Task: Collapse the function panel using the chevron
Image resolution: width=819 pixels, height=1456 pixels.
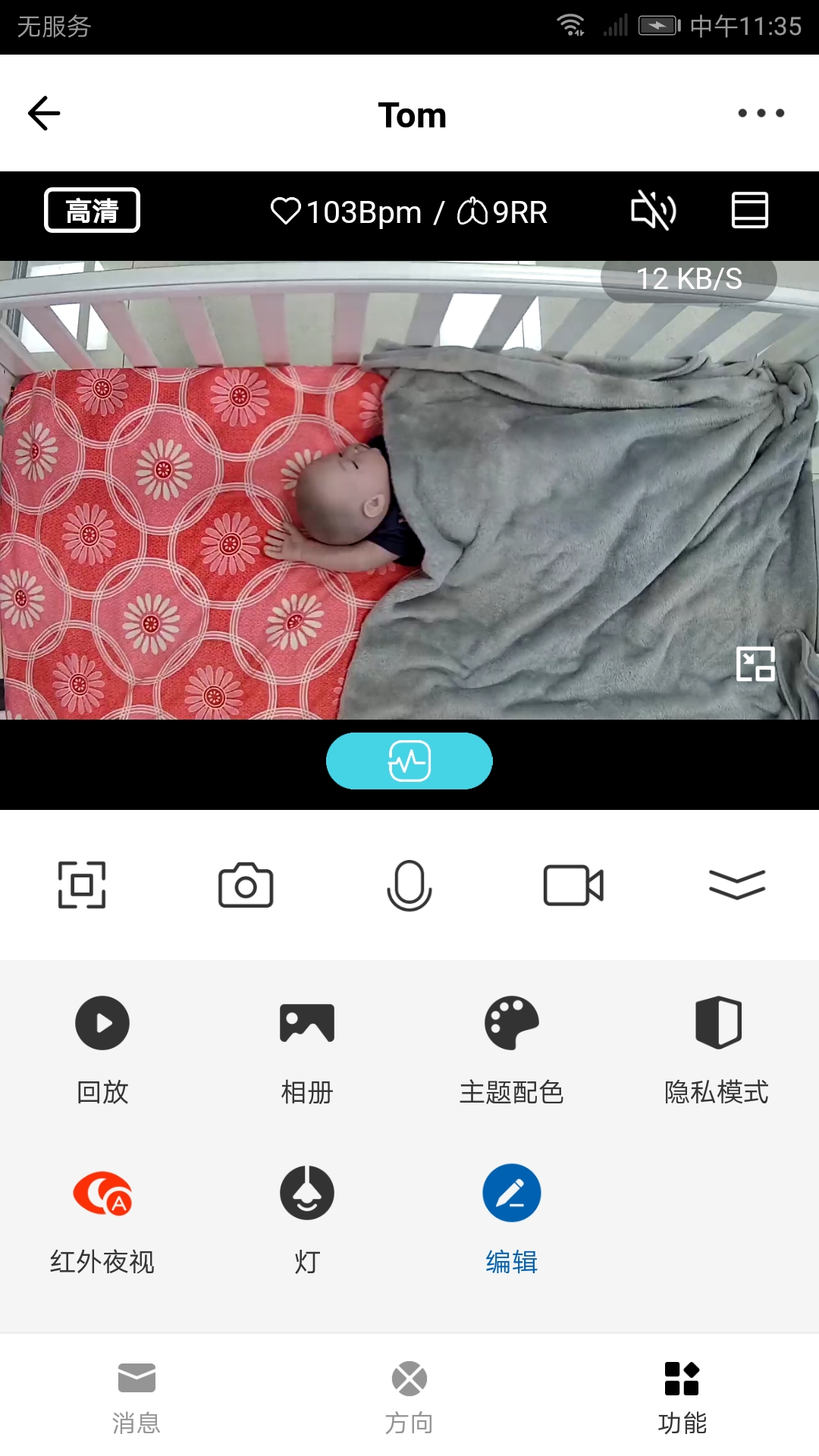Action: tap(736, 885)
